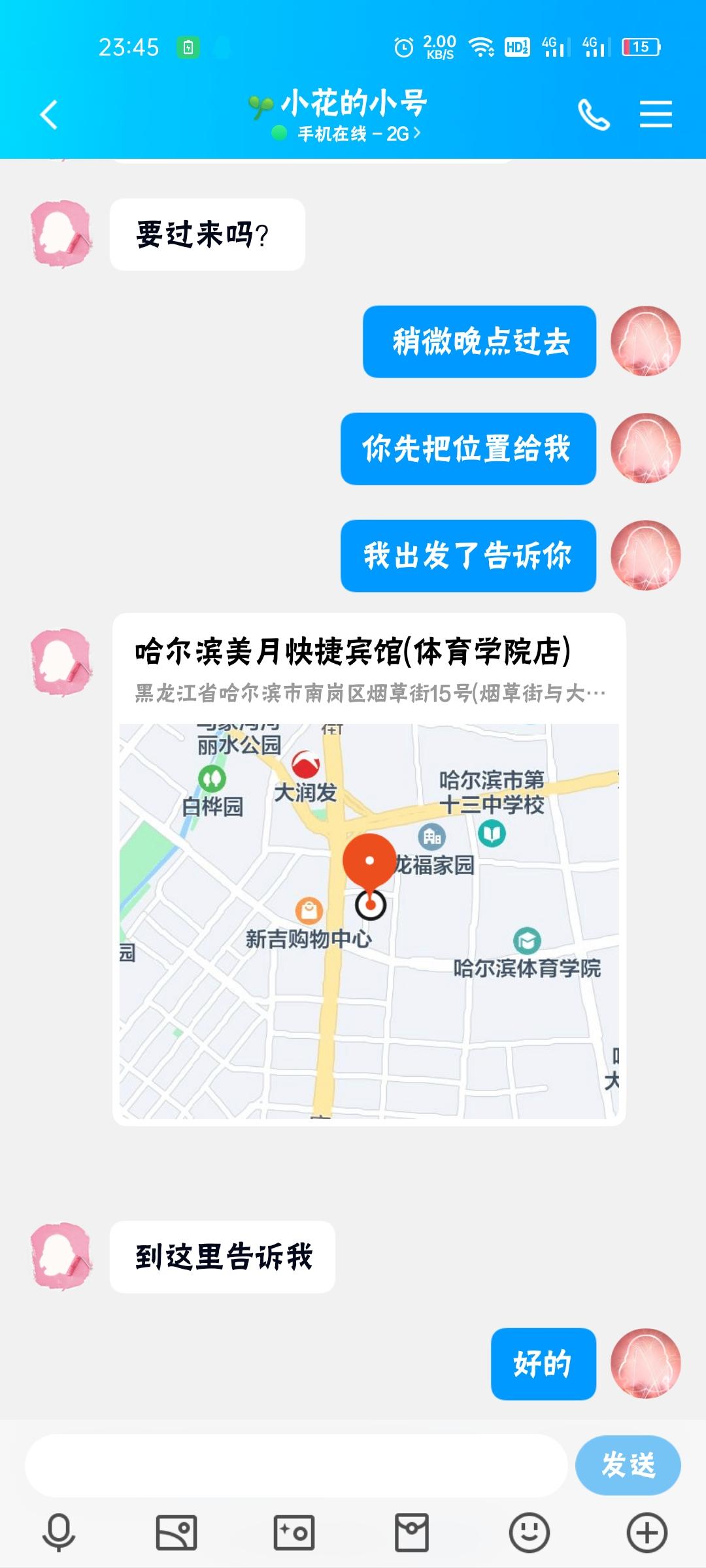This screenshot has height=1568, width=706.
Task: Start a voice call with 小花的小号
Action: point(594,115)
